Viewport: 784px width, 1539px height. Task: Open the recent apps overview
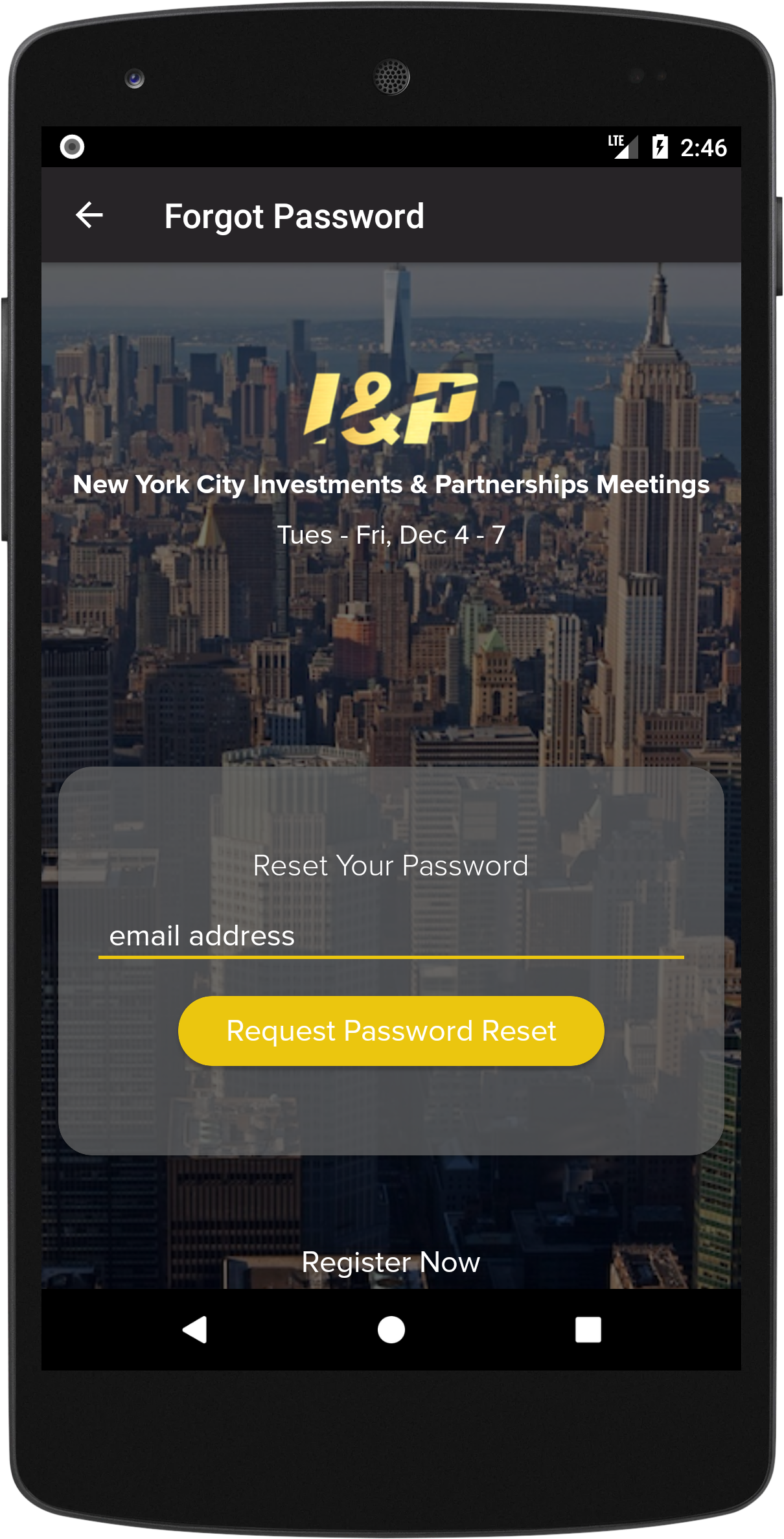[x=588, y=1330]
